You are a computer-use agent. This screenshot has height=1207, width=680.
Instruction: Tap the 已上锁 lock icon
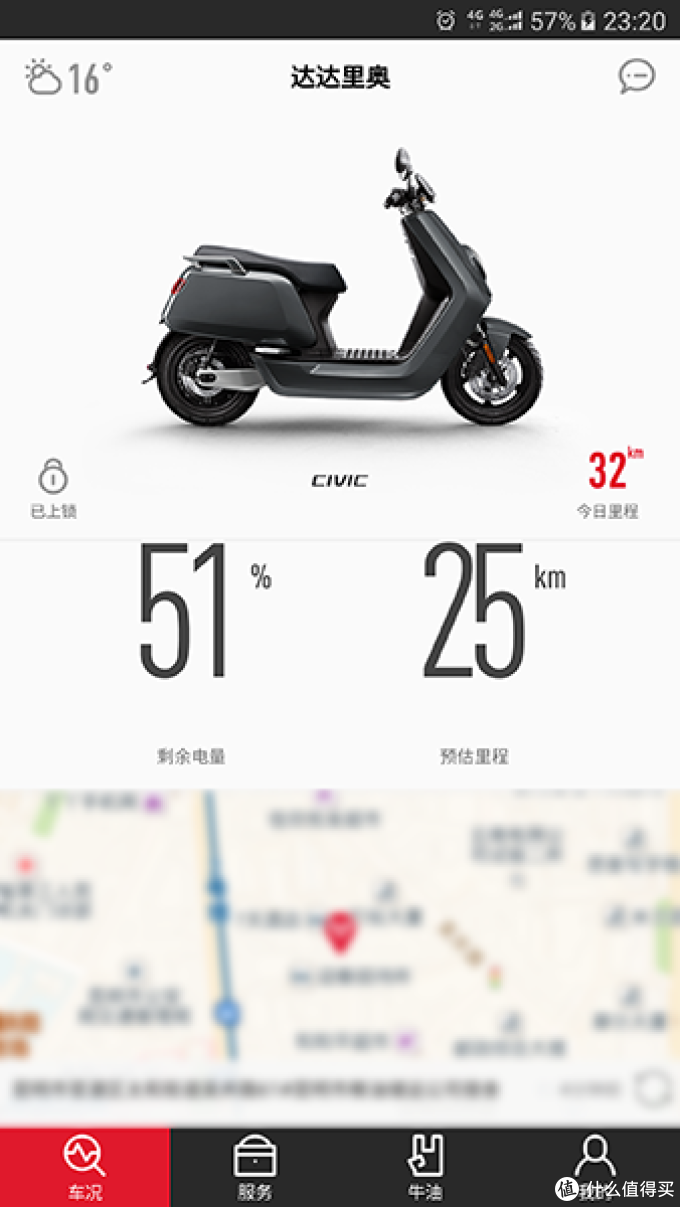click(x=53, y=478)
